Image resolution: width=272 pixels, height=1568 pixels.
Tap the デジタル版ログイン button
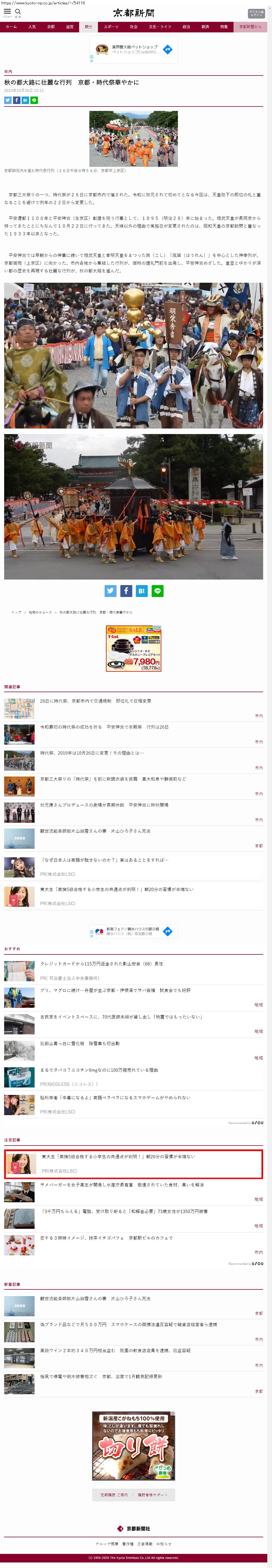[256, 13]
